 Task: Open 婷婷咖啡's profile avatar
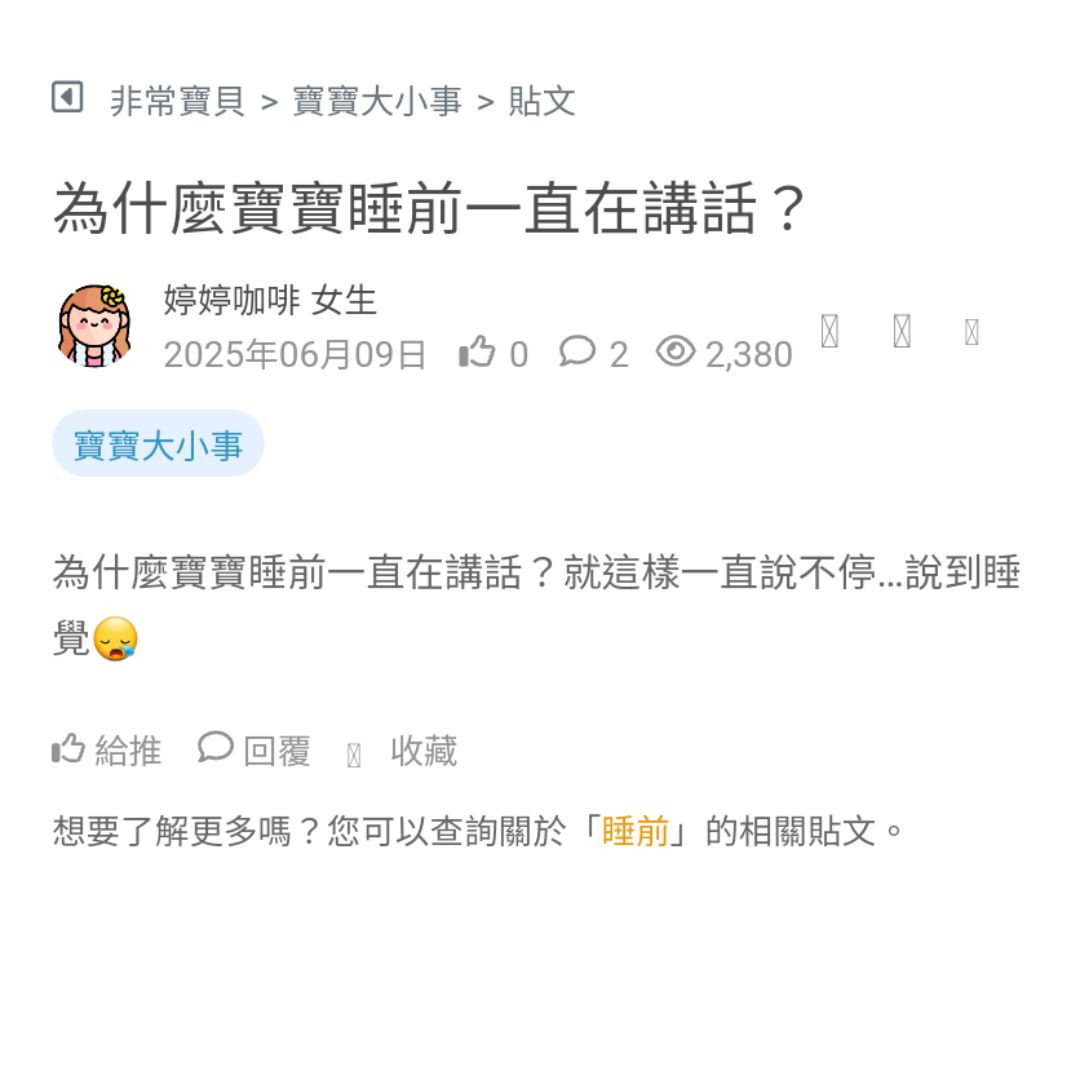(x=95, y=325)
